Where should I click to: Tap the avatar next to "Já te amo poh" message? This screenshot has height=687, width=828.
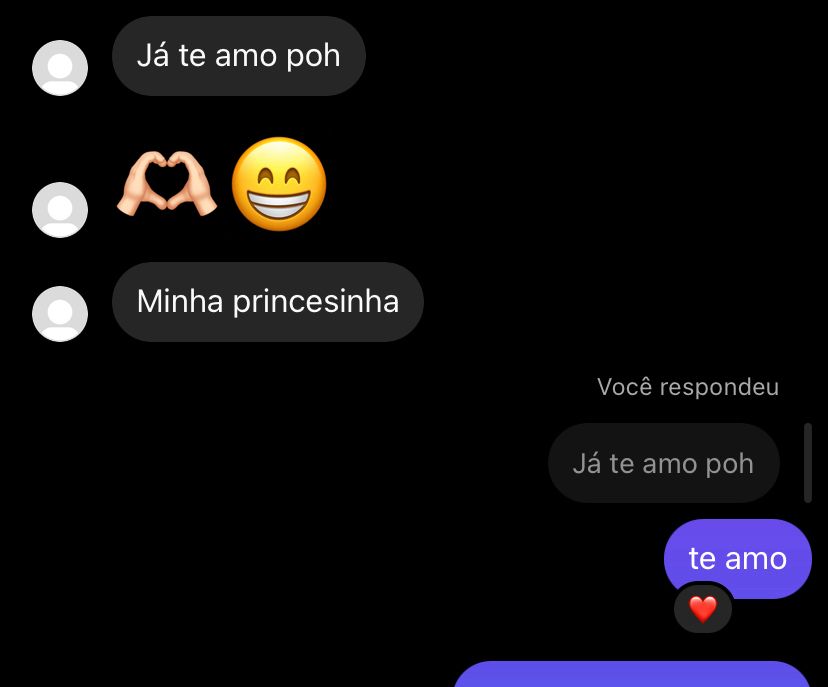coord(60,68)
